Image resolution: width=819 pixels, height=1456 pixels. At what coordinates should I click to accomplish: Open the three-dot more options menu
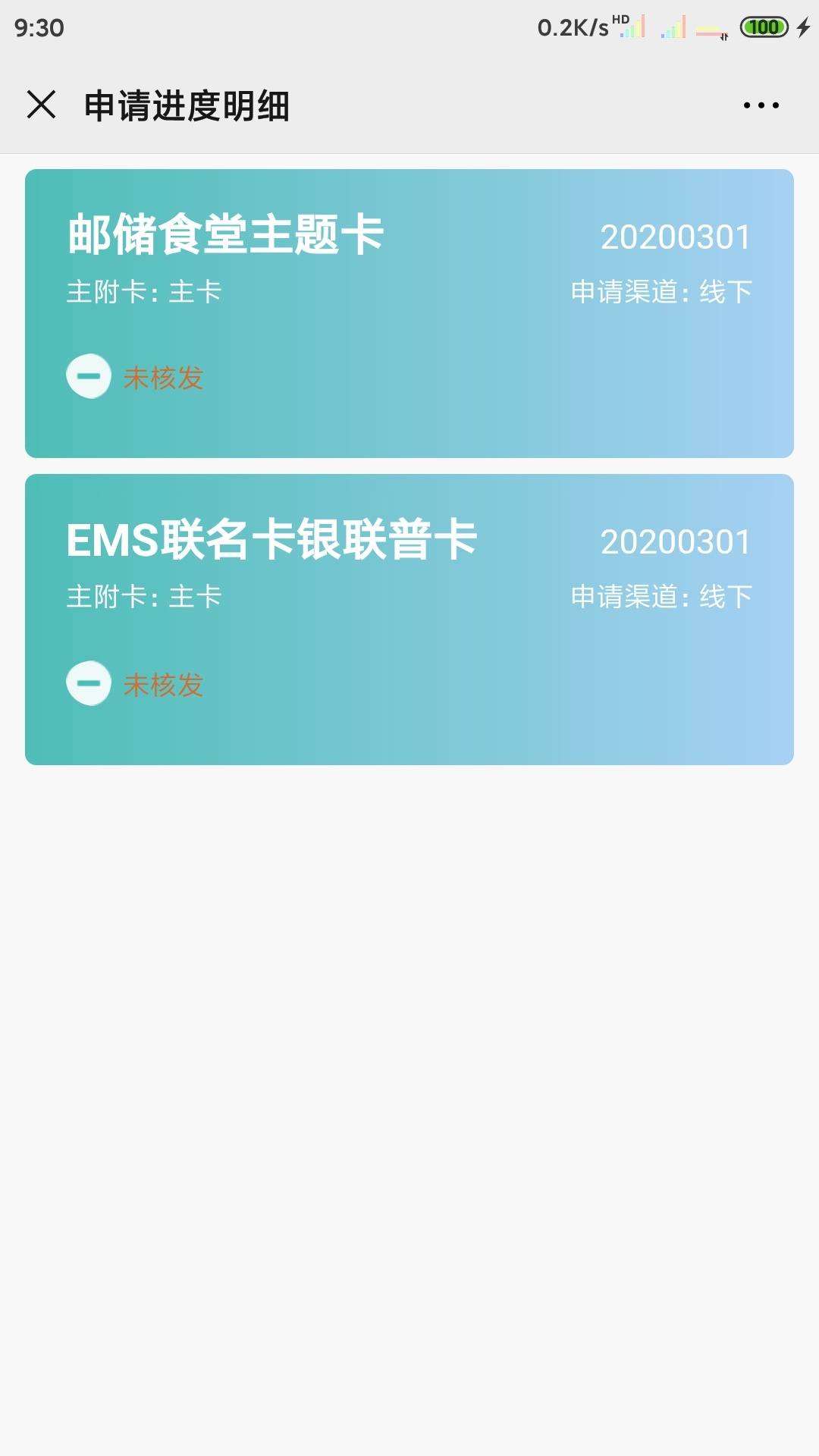[x=761, y=105]
